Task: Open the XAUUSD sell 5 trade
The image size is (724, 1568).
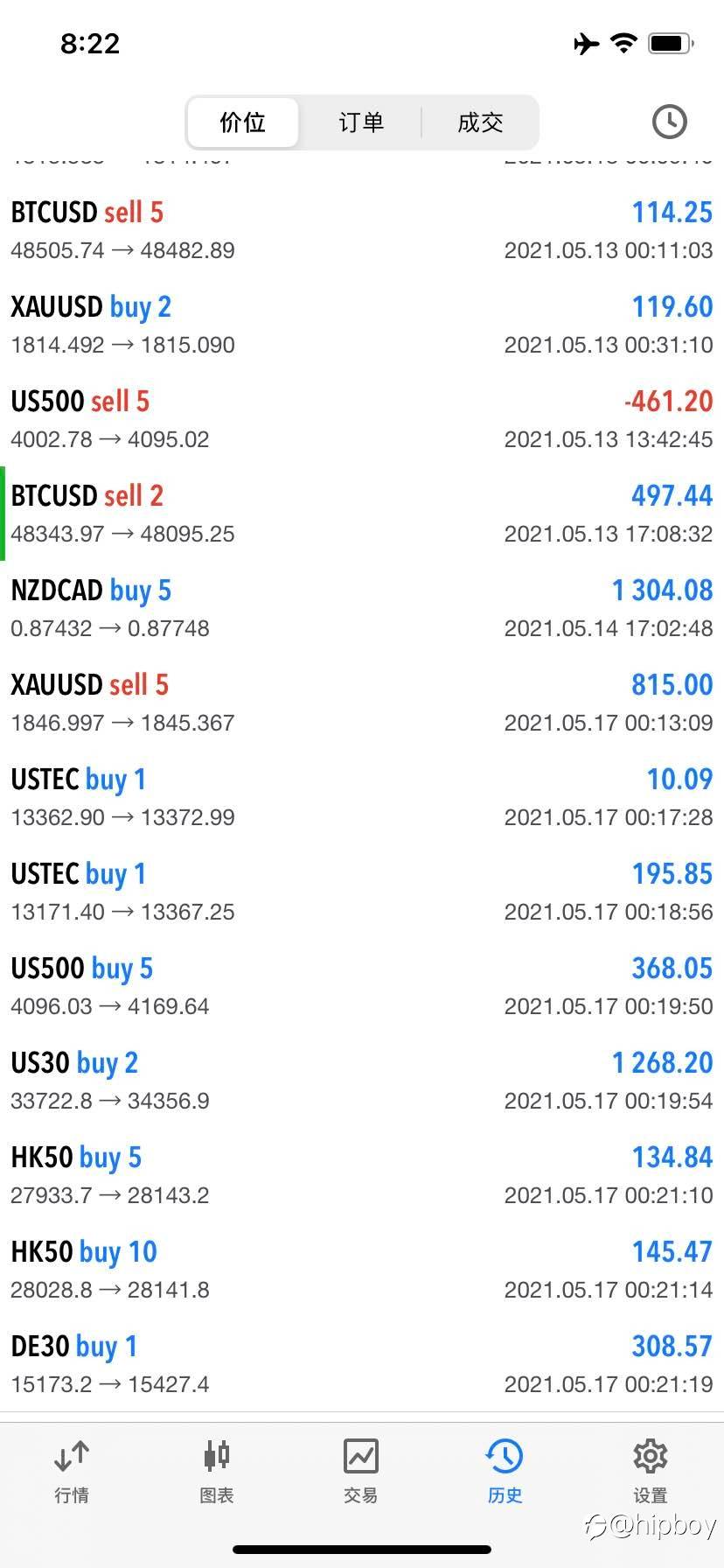Action: point(362,703)
